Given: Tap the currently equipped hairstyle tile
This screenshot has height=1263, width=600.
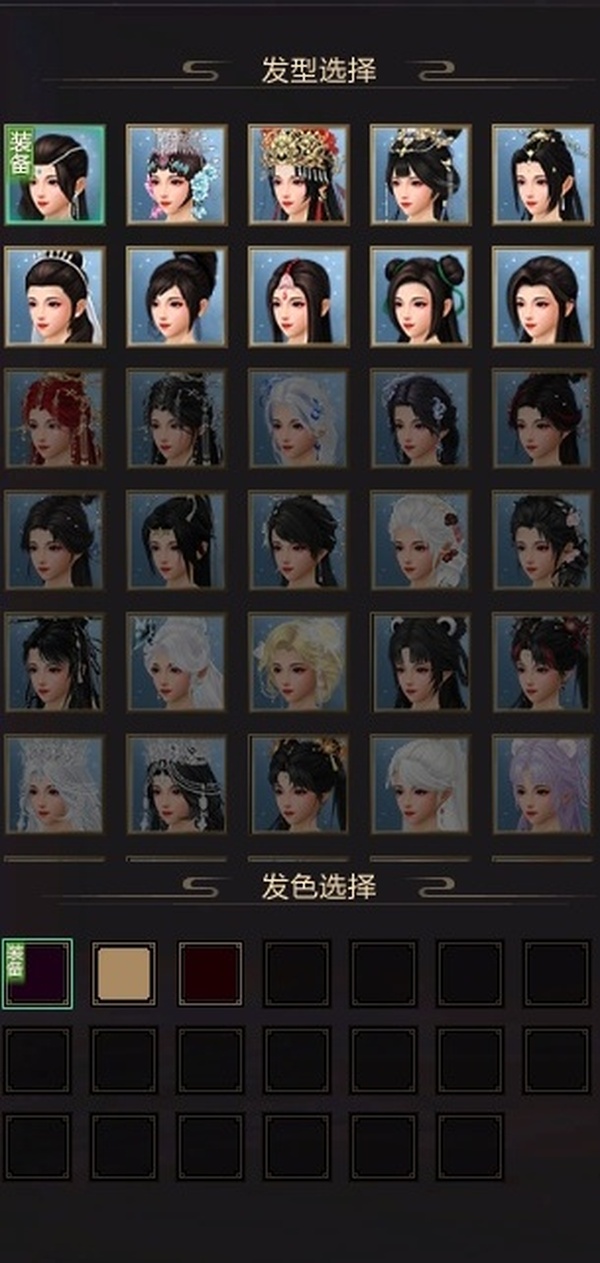Looking at the screenshot, I should 54,174.
